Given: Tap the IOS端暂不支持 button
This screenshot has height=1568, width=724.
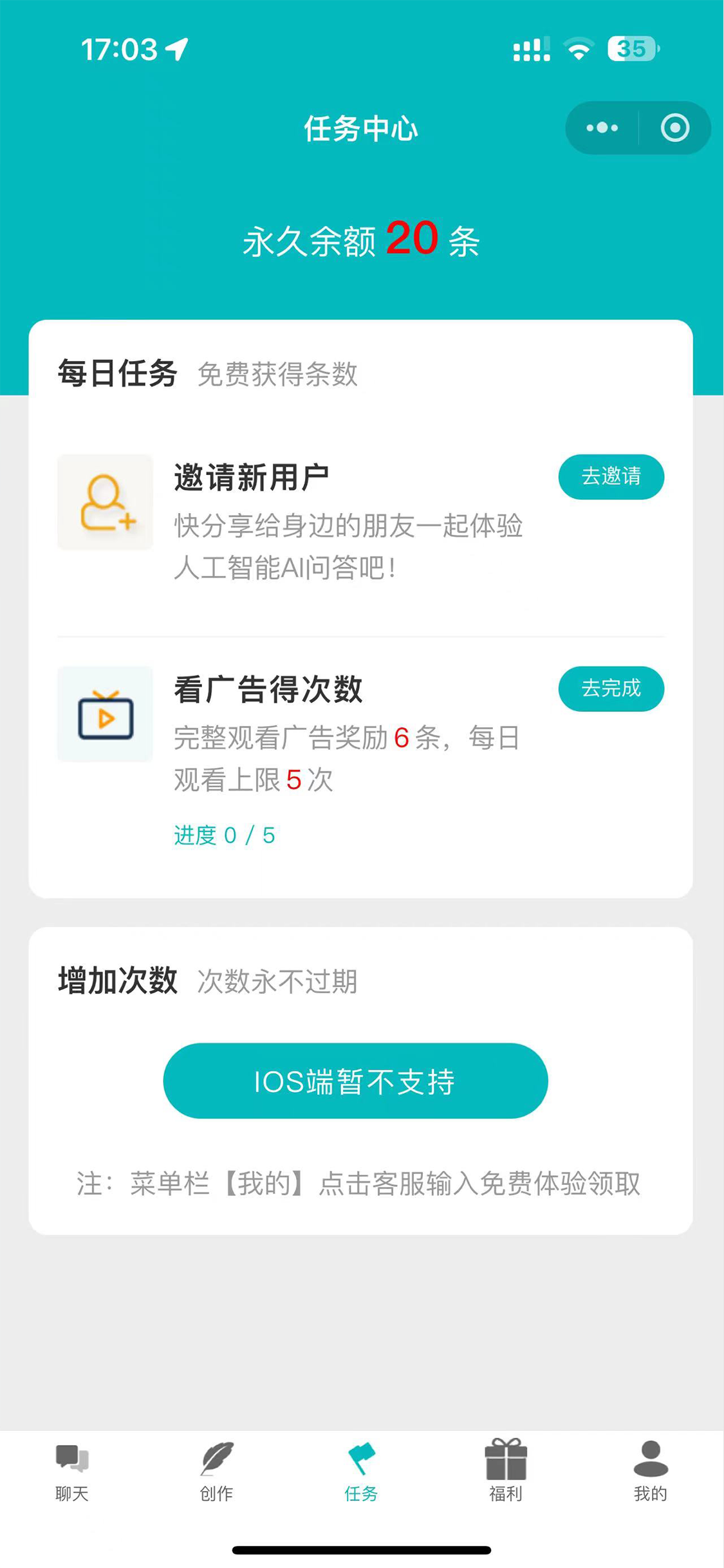Looking at the screenshot, I should pos(355,1081).
